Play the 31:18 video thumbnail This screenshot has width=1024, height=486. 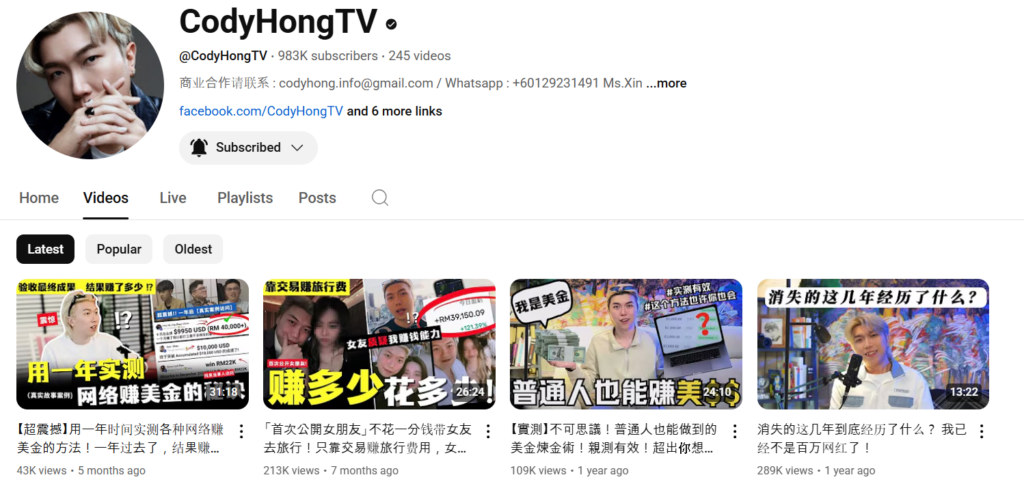coord(132,343)
